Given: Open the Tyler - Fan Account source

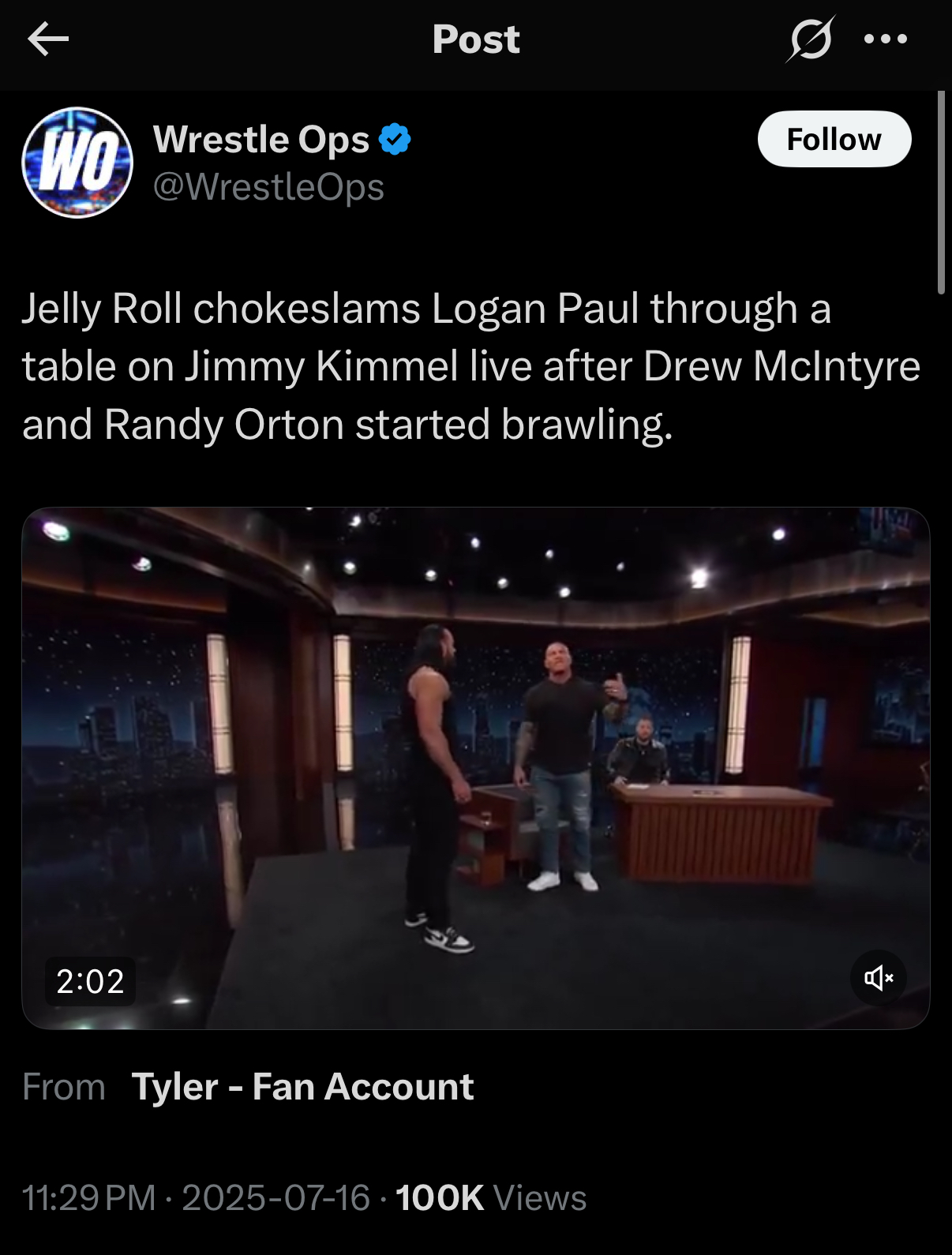Looking at the screenshot, I should pyautogui.click(x=302, y=1087).
